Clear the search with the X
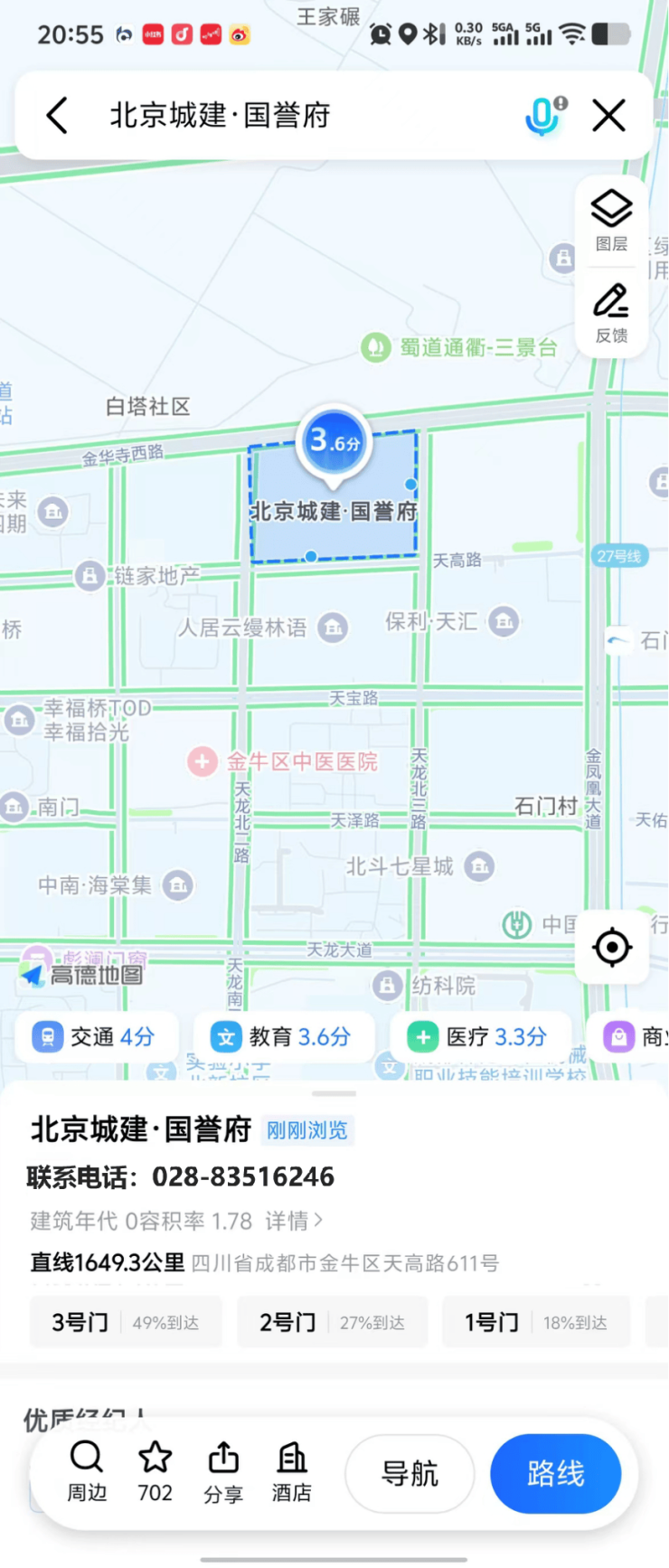The width and height of the screenshot is (669, 1568). click(x=608, y=116)
